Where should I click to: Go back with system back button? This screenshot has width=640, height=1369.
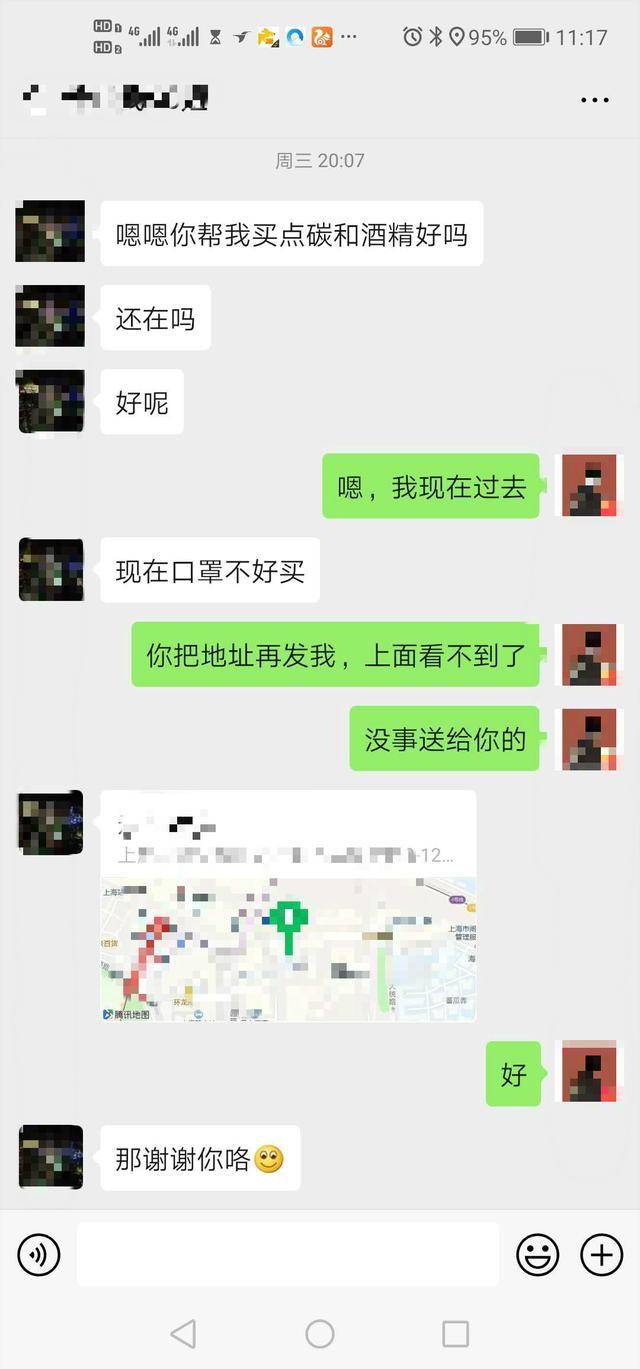click(x=183, y=1333)
